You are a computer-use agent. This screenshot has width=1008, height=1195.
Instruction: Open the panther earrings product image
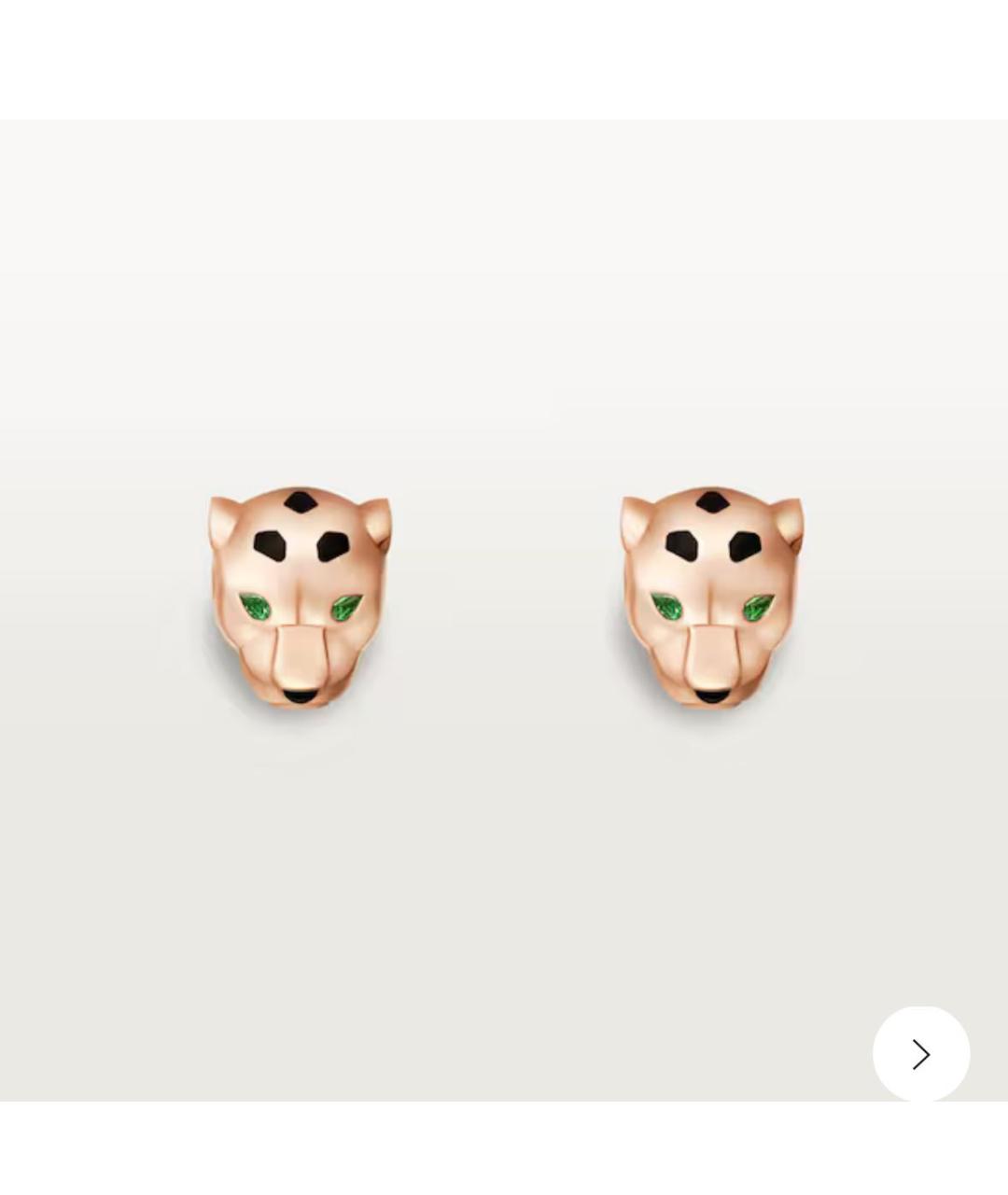[x=504, y=609]
